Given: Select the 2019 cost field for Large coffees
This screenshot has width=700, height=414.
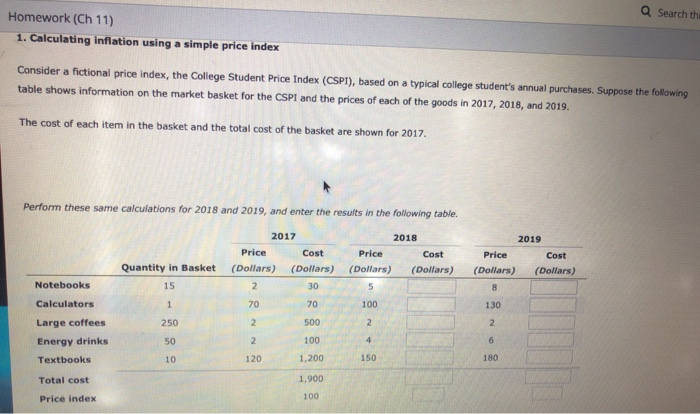Looking at the screenshot, I should click(x=554, y=323).
